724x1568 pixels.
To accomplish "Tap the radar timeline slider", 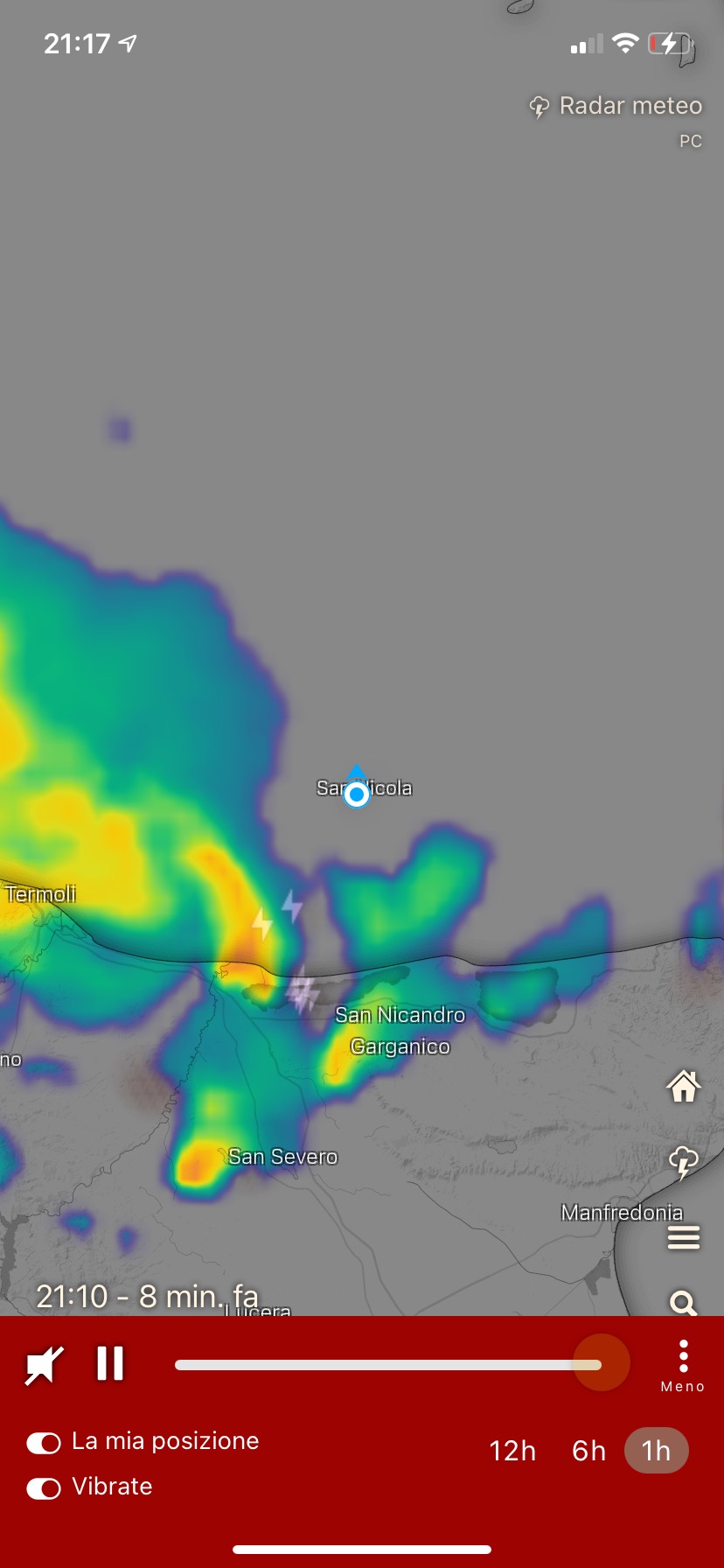I will point(387,1365).
